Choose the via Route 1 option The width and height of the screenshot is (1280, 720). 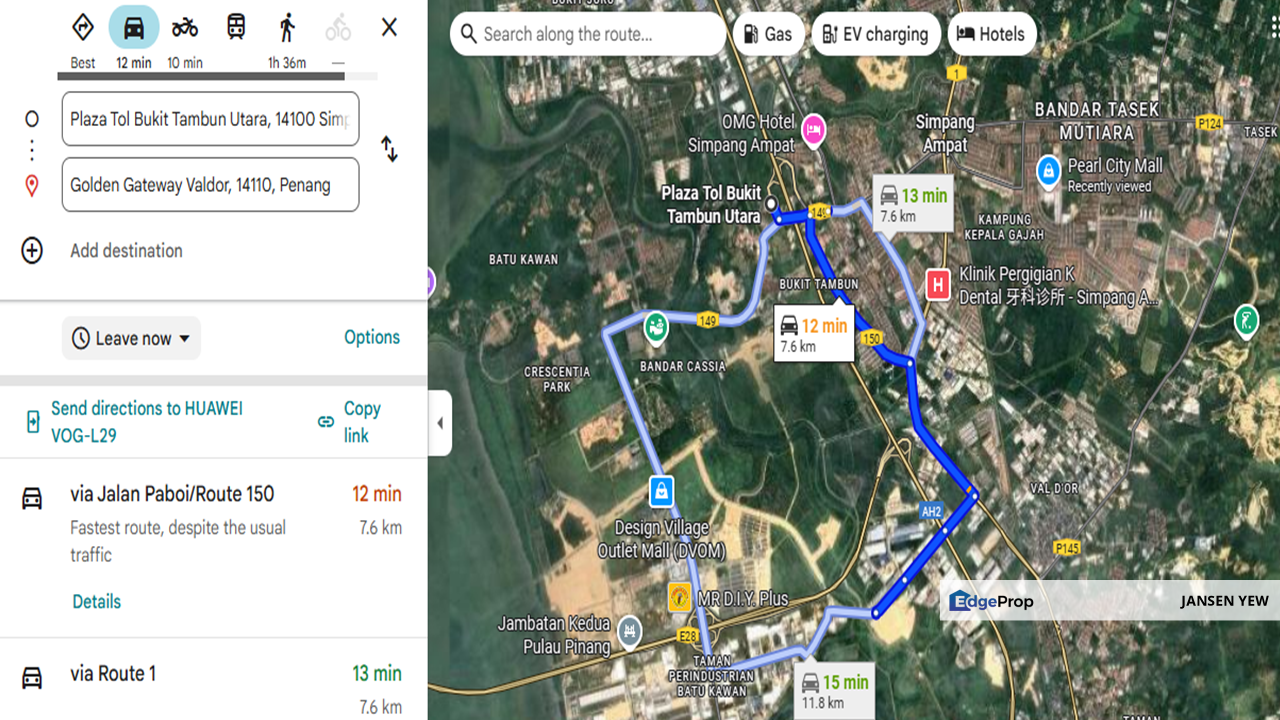[x=113, y=674]
